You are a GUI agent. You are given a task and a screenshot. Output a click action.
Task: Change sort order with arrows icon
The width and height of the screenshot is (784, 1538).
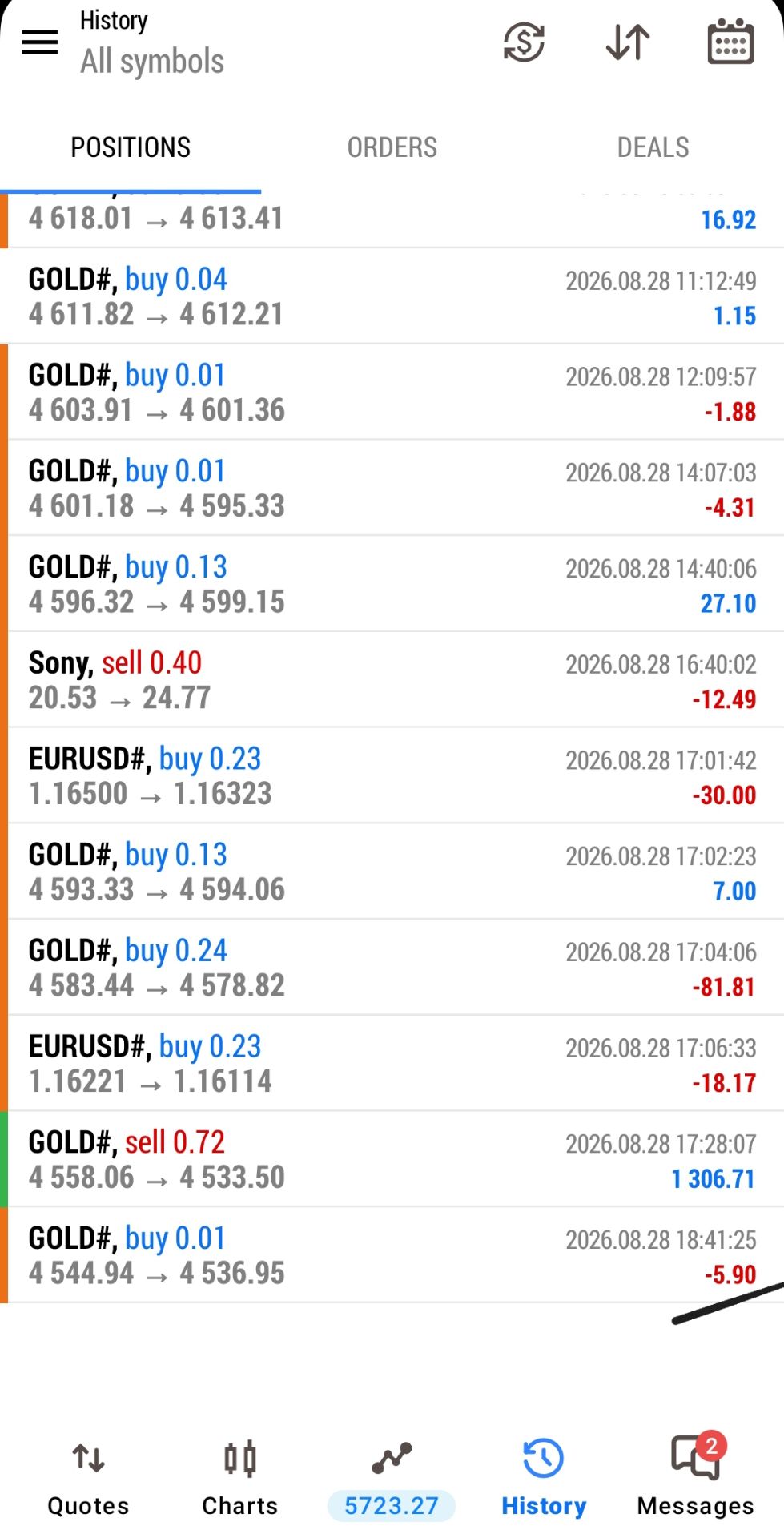click(628, 42)
